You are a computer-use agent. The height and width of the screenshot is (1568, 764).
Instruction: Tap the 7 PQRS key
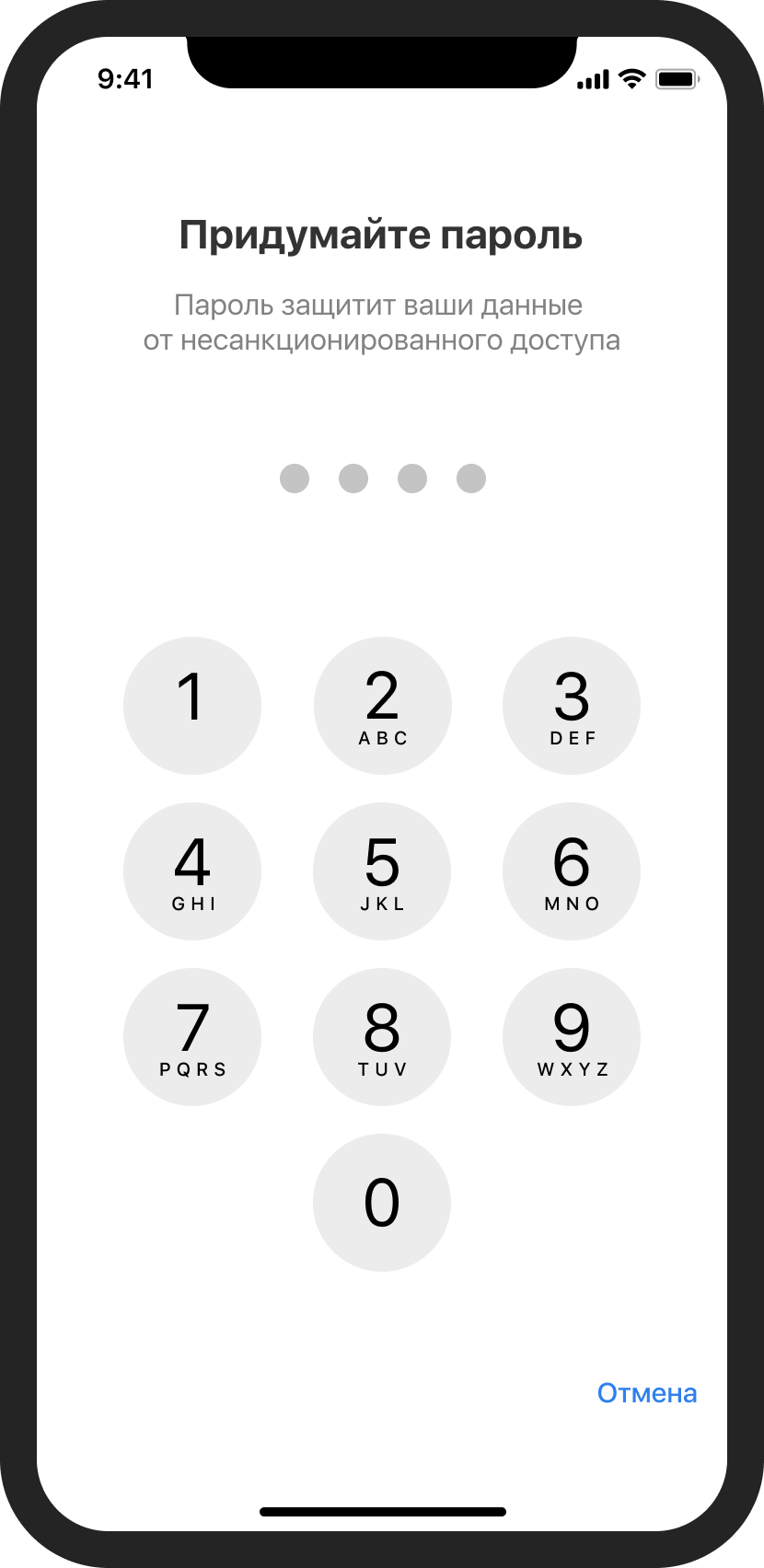(x=191, y=1037)
